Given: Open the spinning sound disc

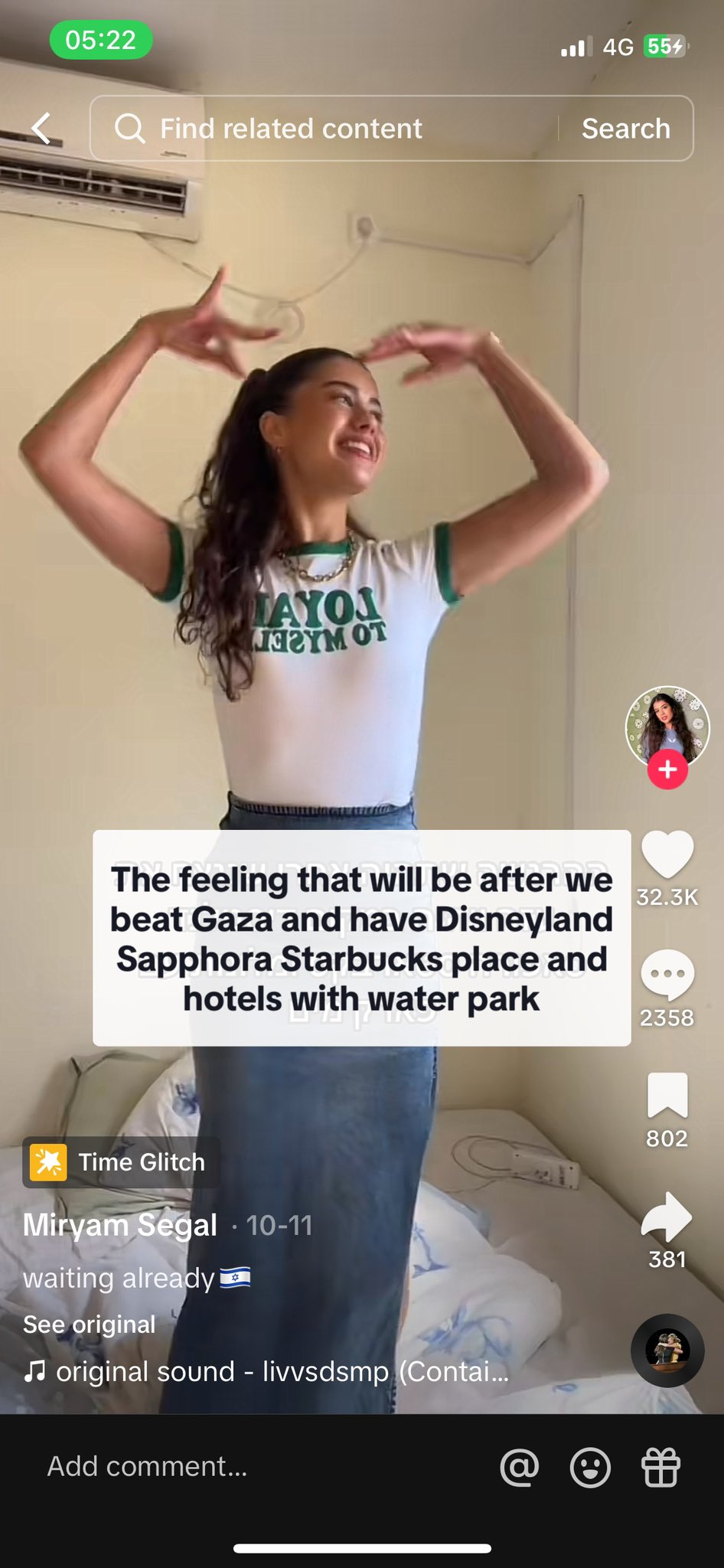Looking at the screenshot, I should pos(667,1351).
